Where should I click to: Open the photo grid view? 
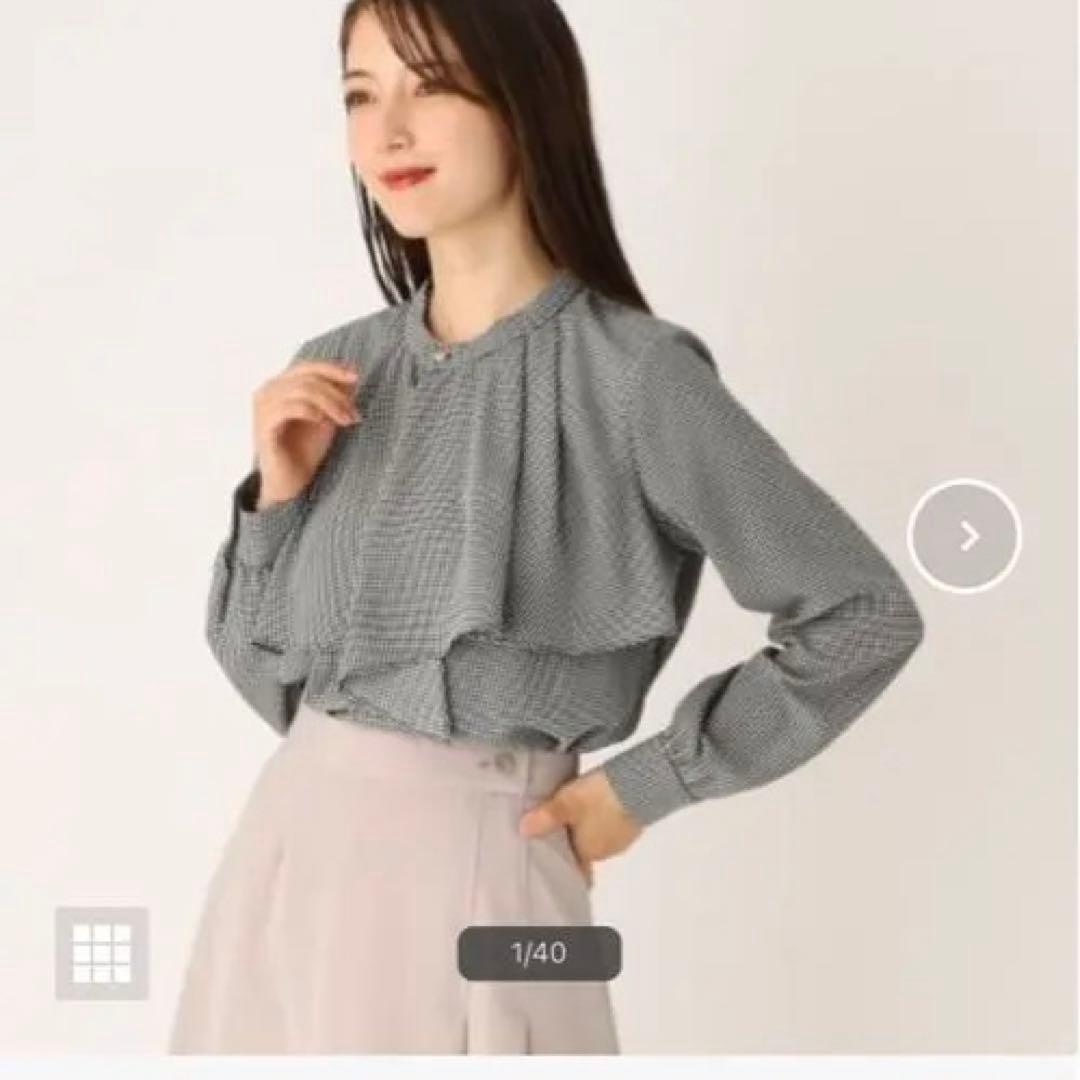(102, 953)
